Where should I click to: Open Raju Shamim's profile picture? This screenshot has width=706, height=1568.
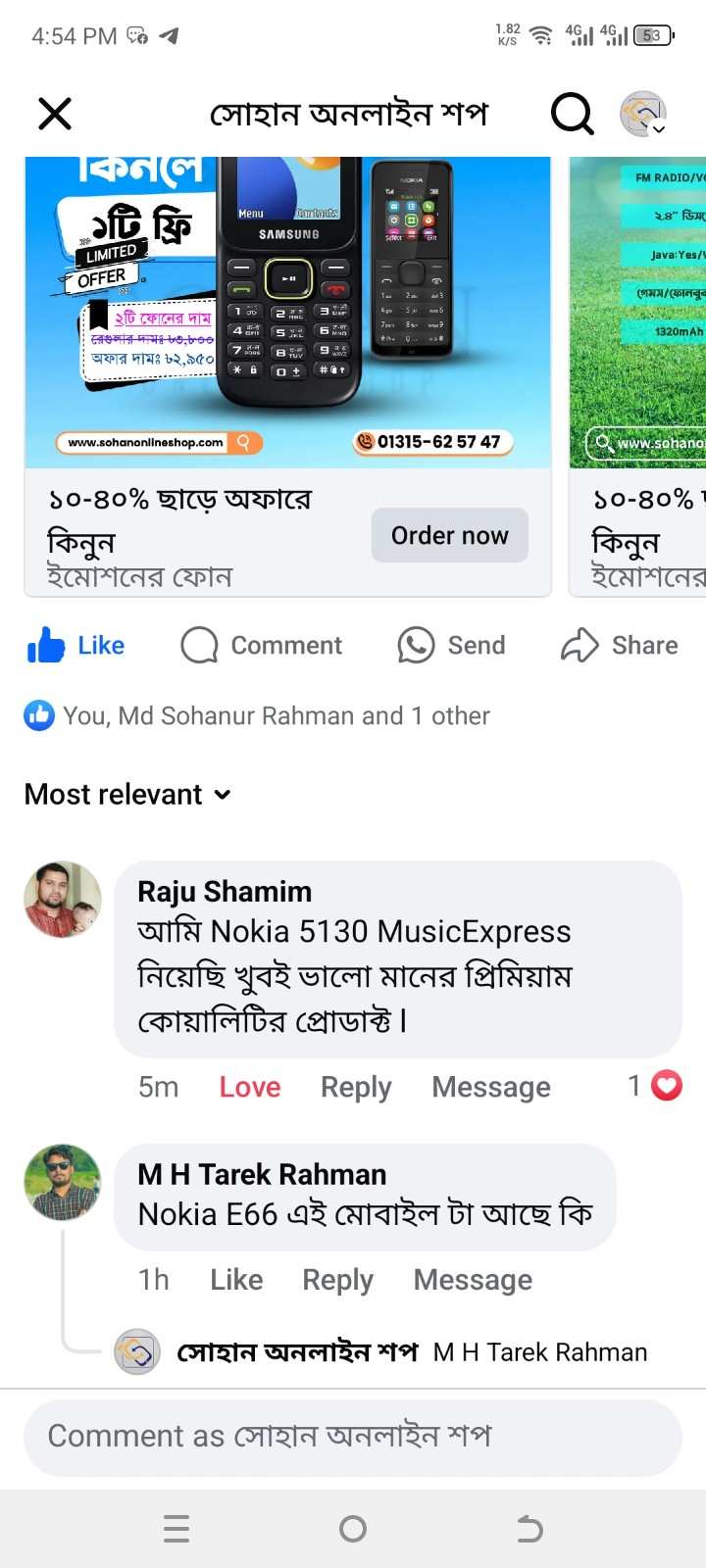63,900
